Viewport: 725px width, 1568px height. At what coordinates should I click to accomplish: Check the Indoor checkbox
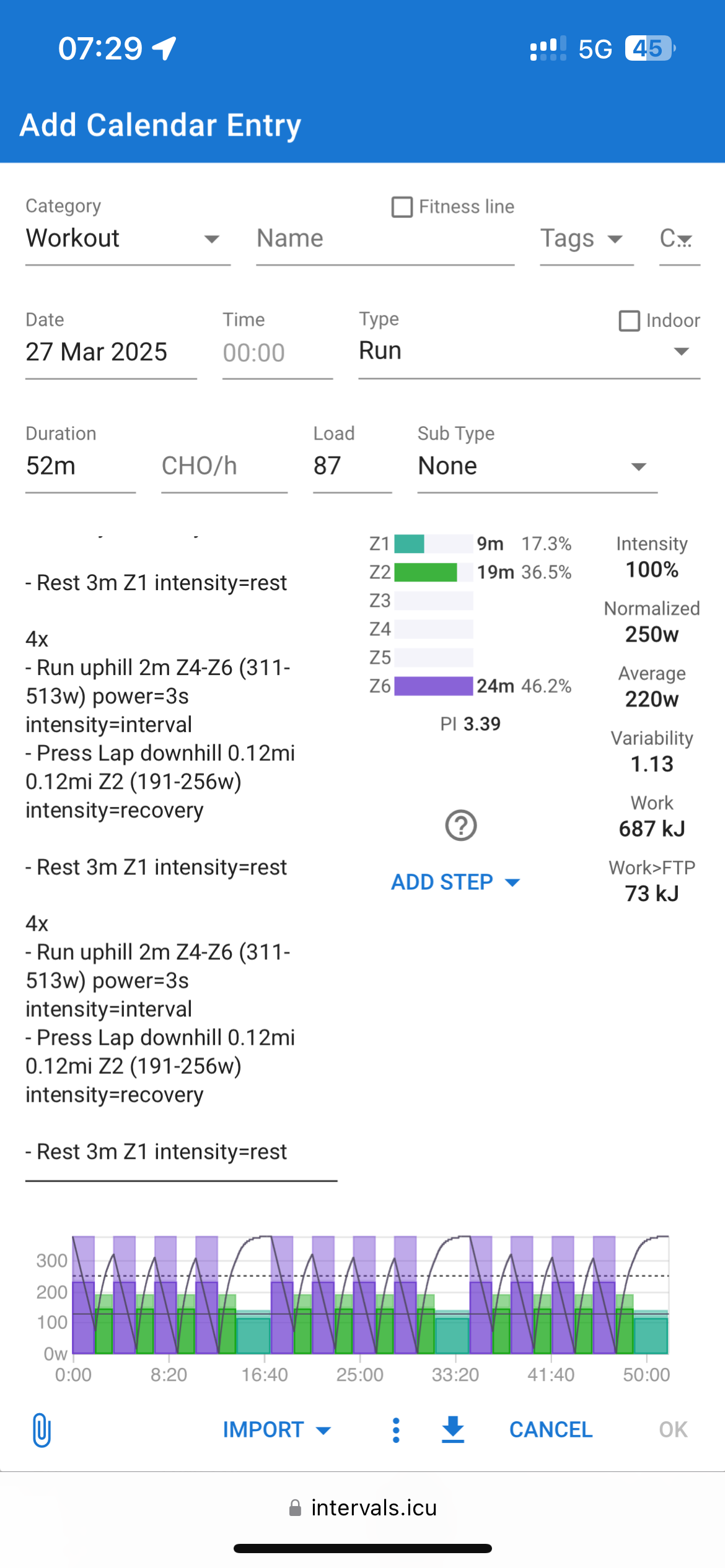[x=629, y=321]
